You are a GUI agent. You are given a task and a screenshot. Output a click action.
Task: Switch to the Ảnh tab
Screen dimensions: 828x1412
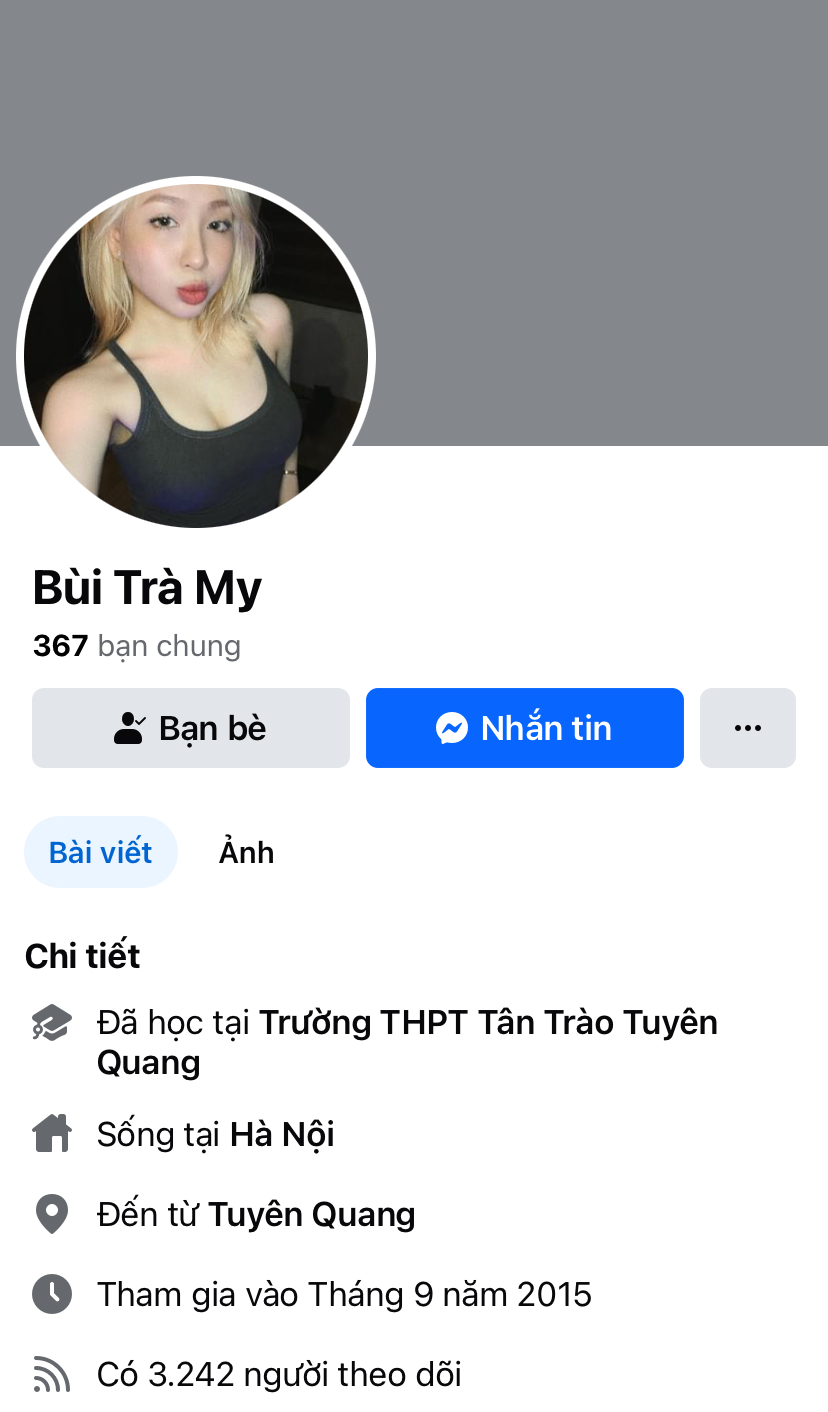pyautogui.click(x=246, y=852)
